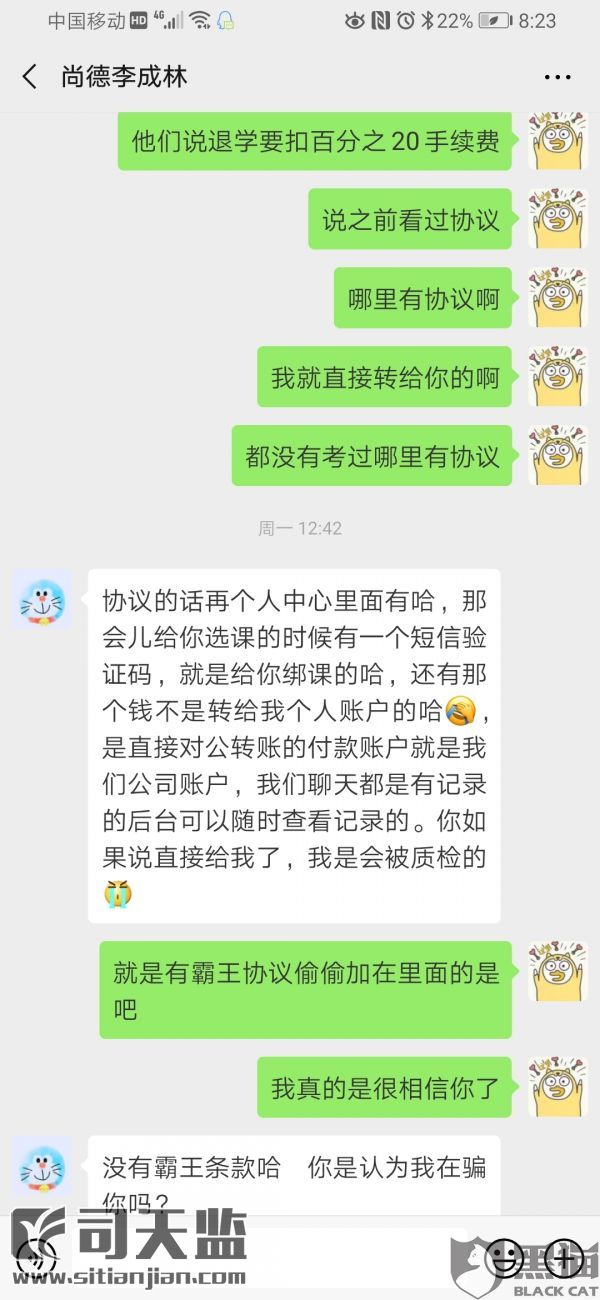Switch to voice message input
600x1300 pixels.
click(x=34, y=1256)
